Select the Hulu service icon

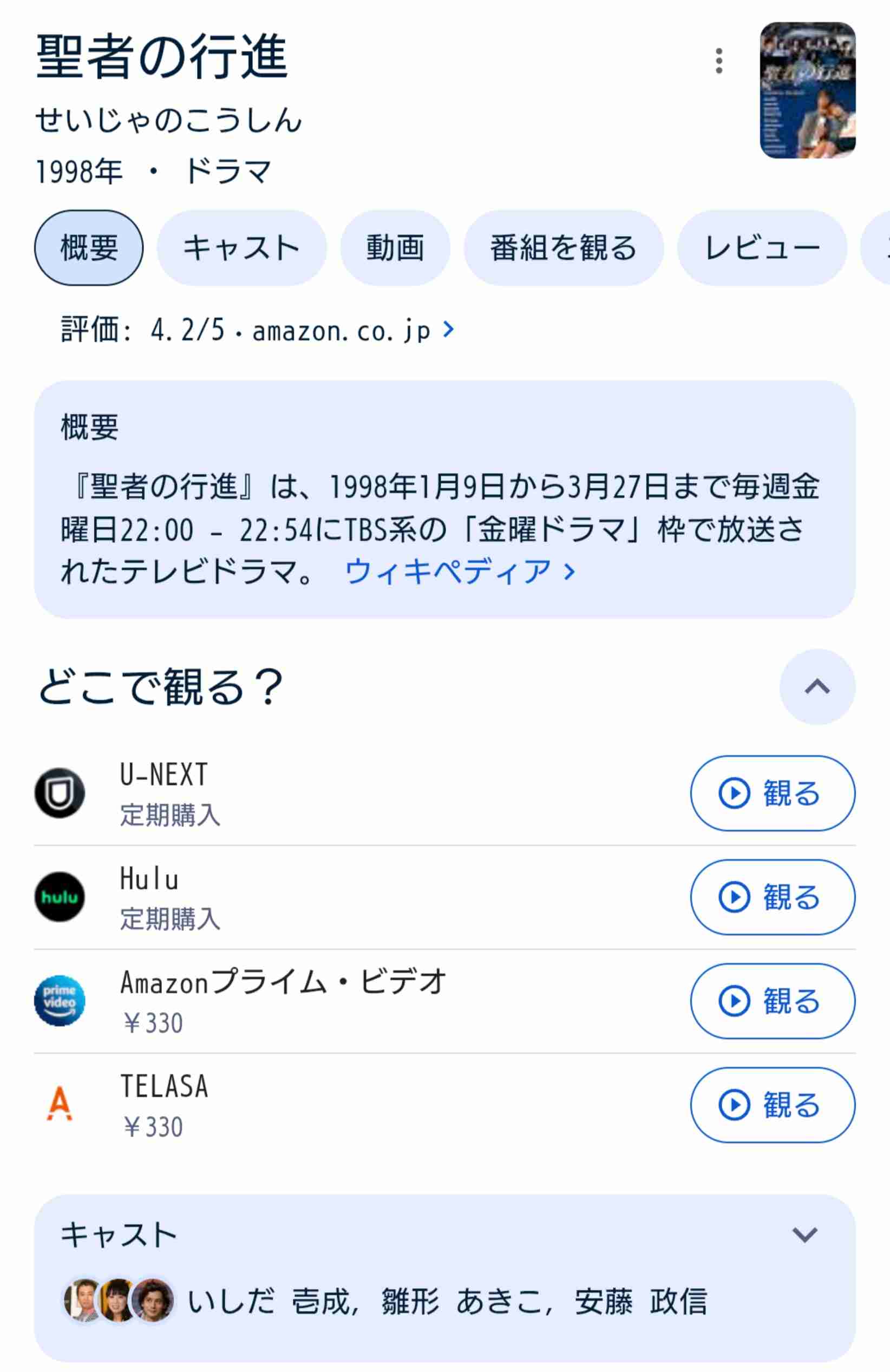click(60, 896)
